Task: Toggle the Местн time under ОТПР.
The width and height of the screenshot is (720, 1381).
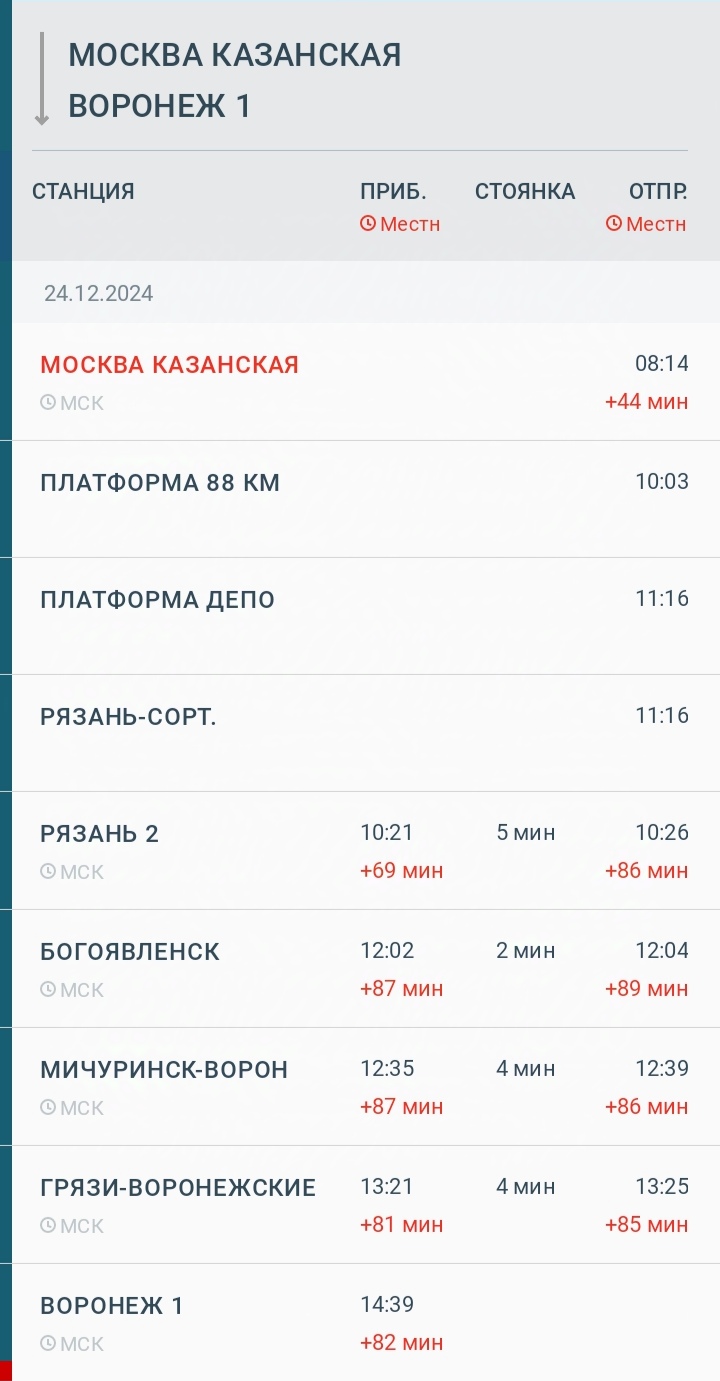Action: 646,224
